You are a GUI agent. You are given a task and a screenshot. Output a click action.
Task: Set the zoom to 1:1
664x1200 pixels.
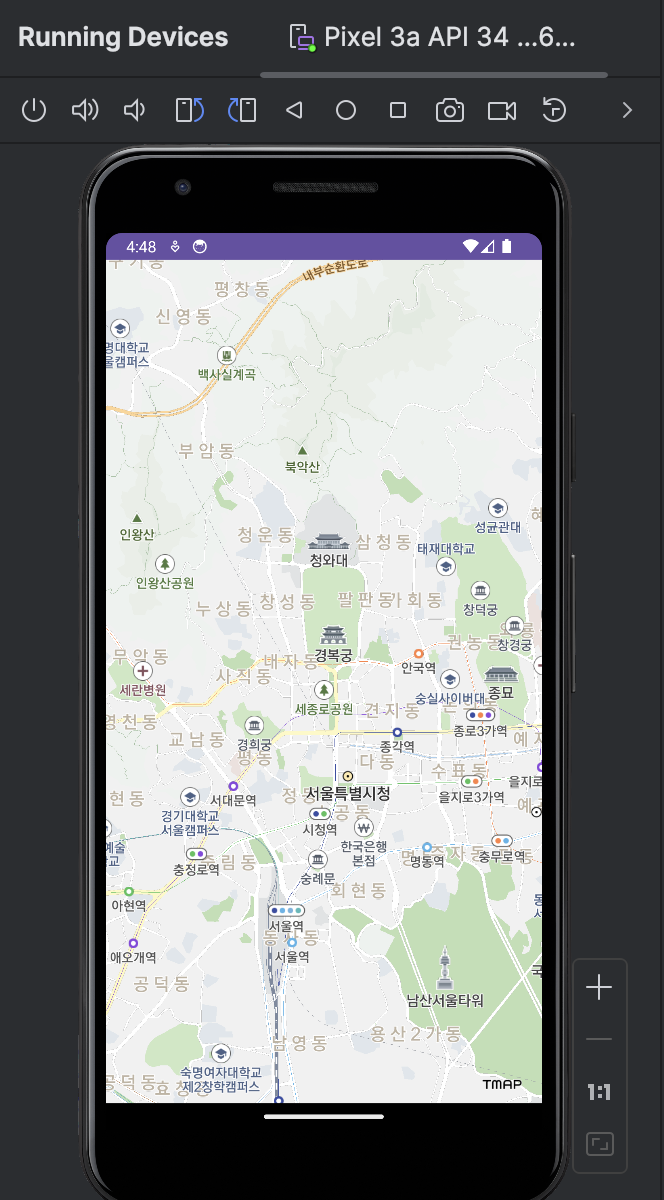click(599, 1093)
